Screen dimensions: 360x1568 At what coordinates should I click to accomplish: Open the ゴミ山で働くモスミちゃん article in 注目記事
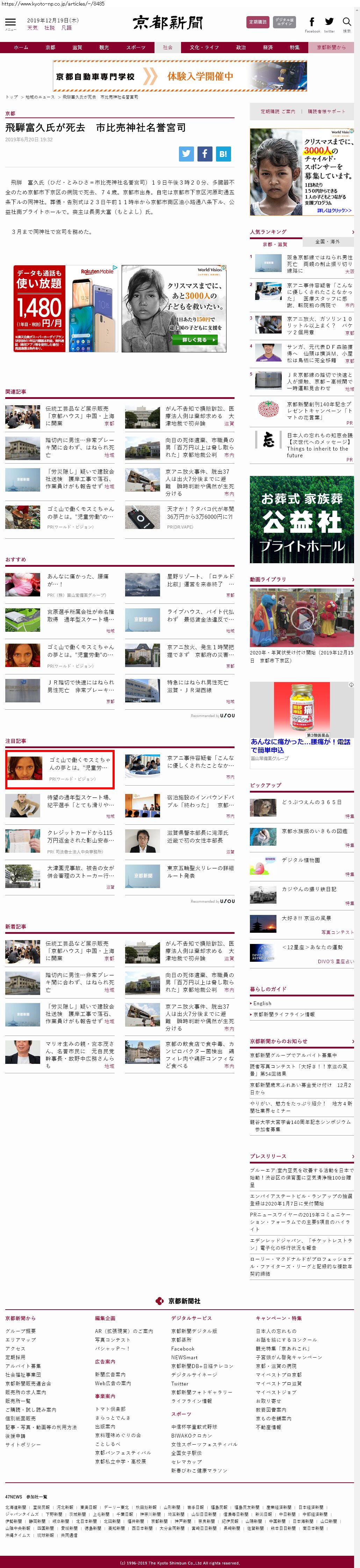(x=80, y=764)
